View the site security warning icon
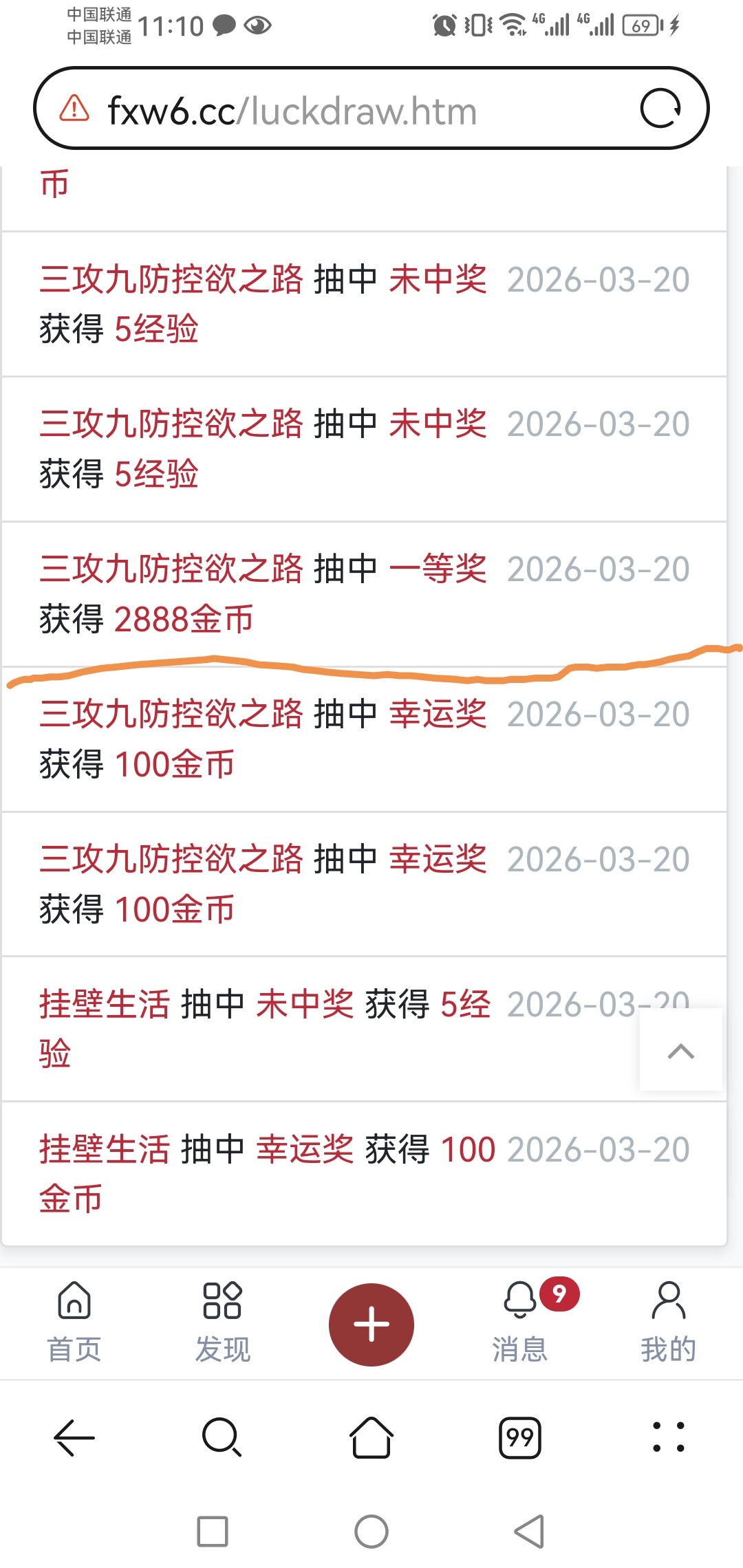The image size is (743, 1568). (74, 109)
